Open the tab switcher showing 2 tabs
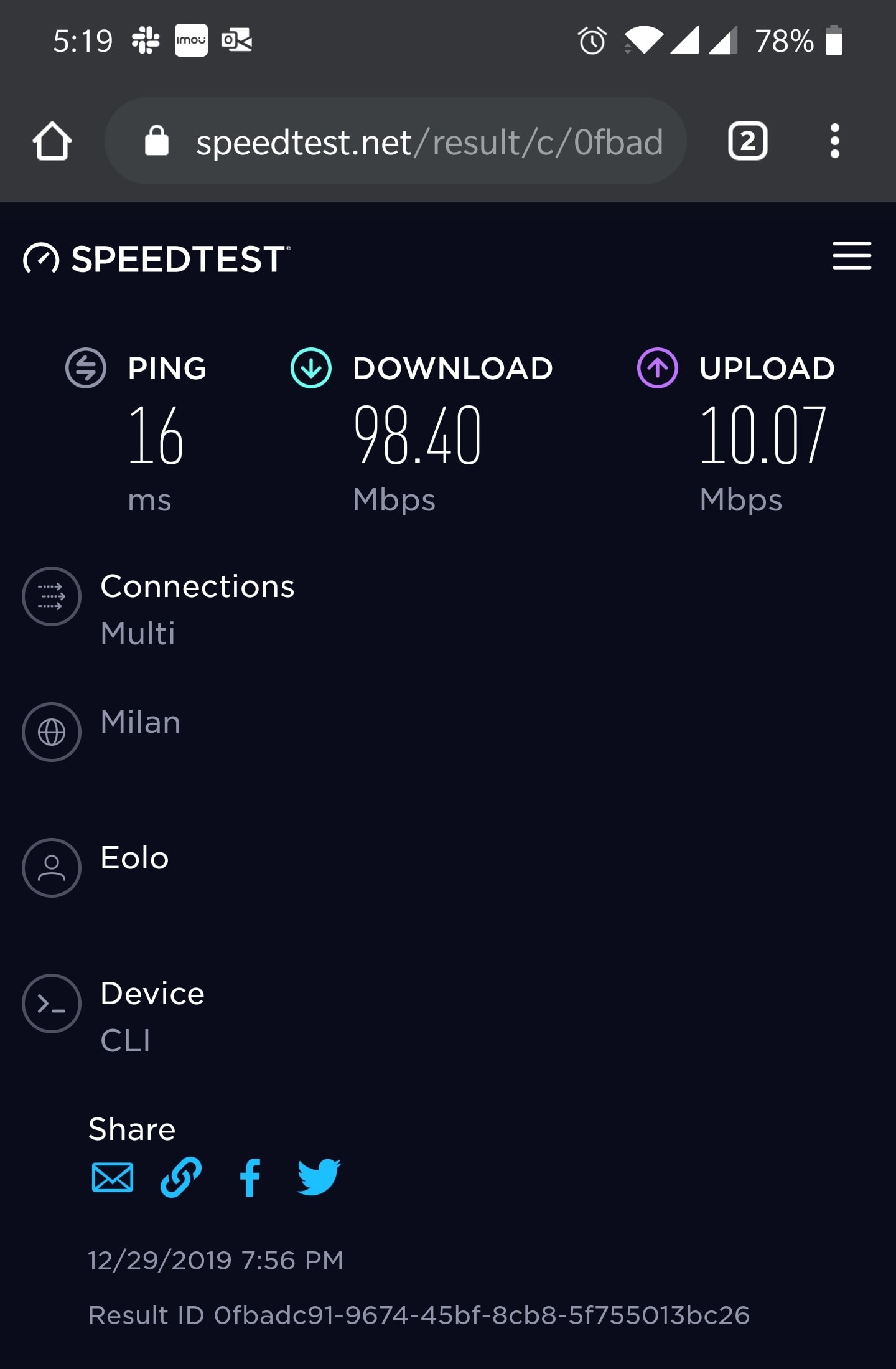896x1369 pixels. (x=747, y=141)
